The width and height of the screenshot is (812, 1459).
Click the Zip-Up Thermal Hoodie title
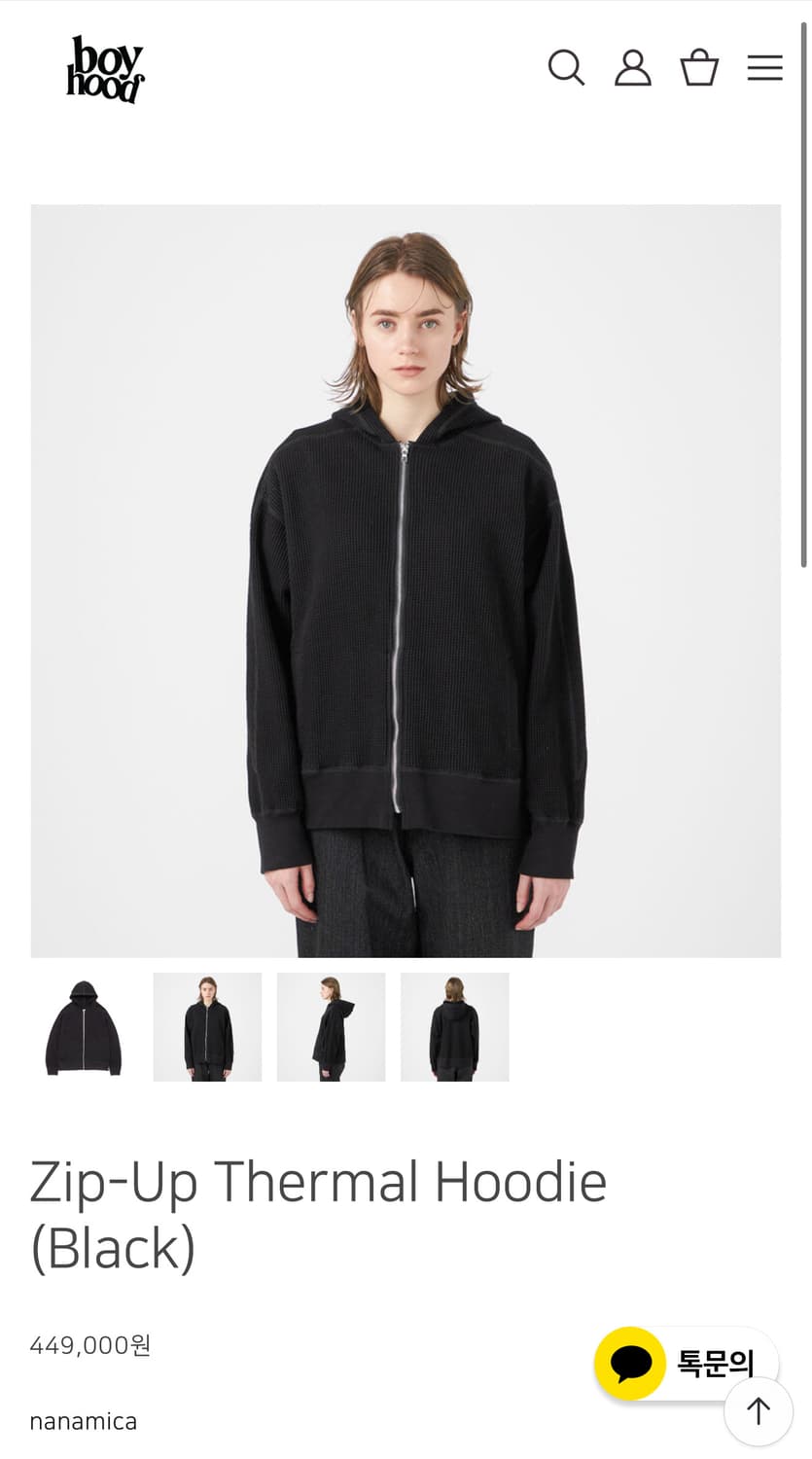pyautogui.click(x=317, y=1180)
